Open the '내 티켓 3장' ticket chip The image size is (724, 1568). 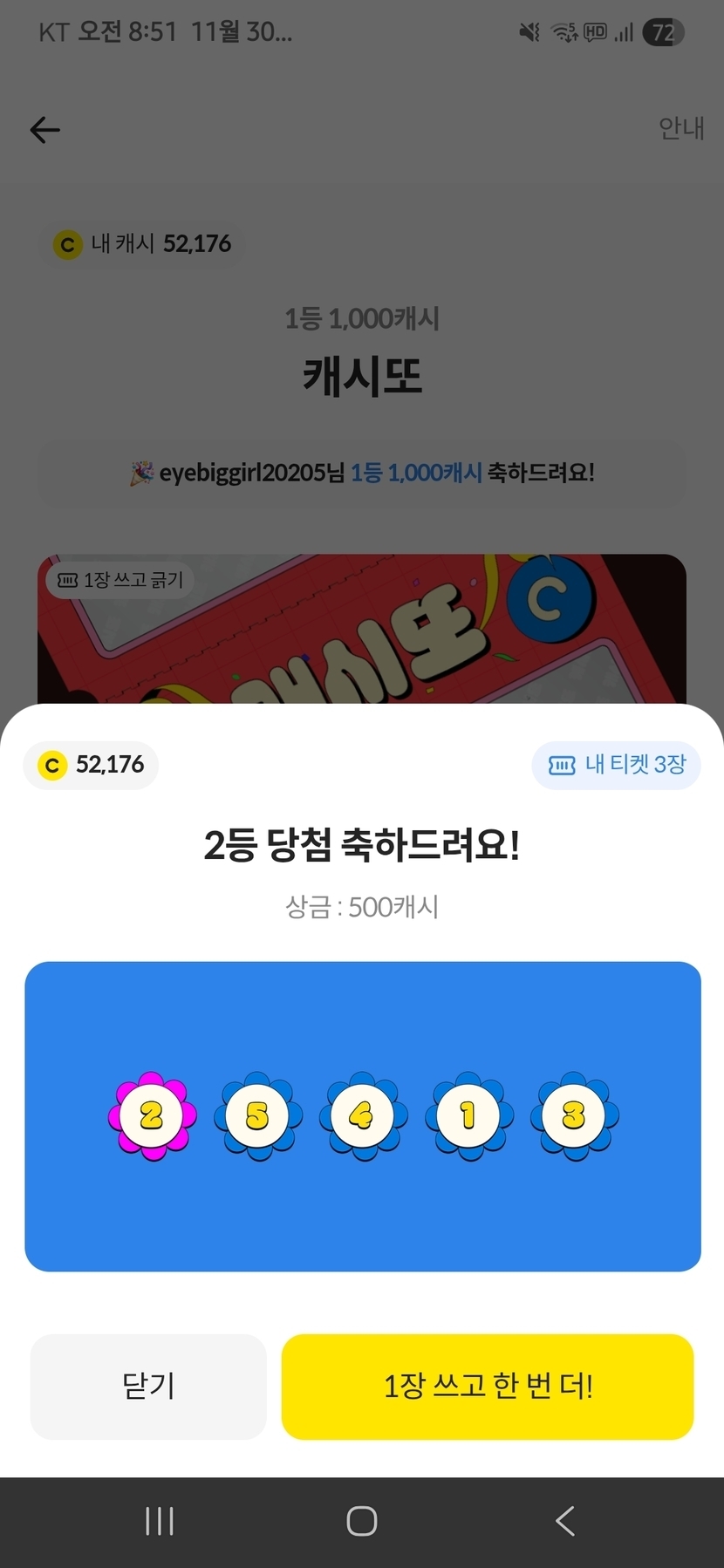pos(616,765)
